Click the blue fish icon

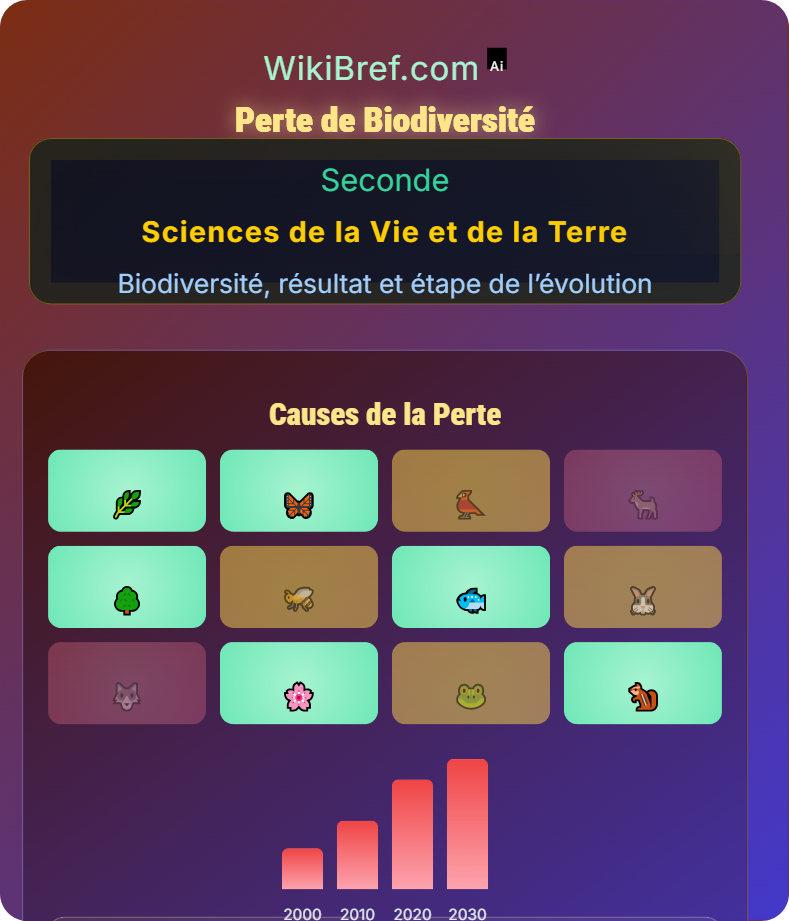pos(470,587)
